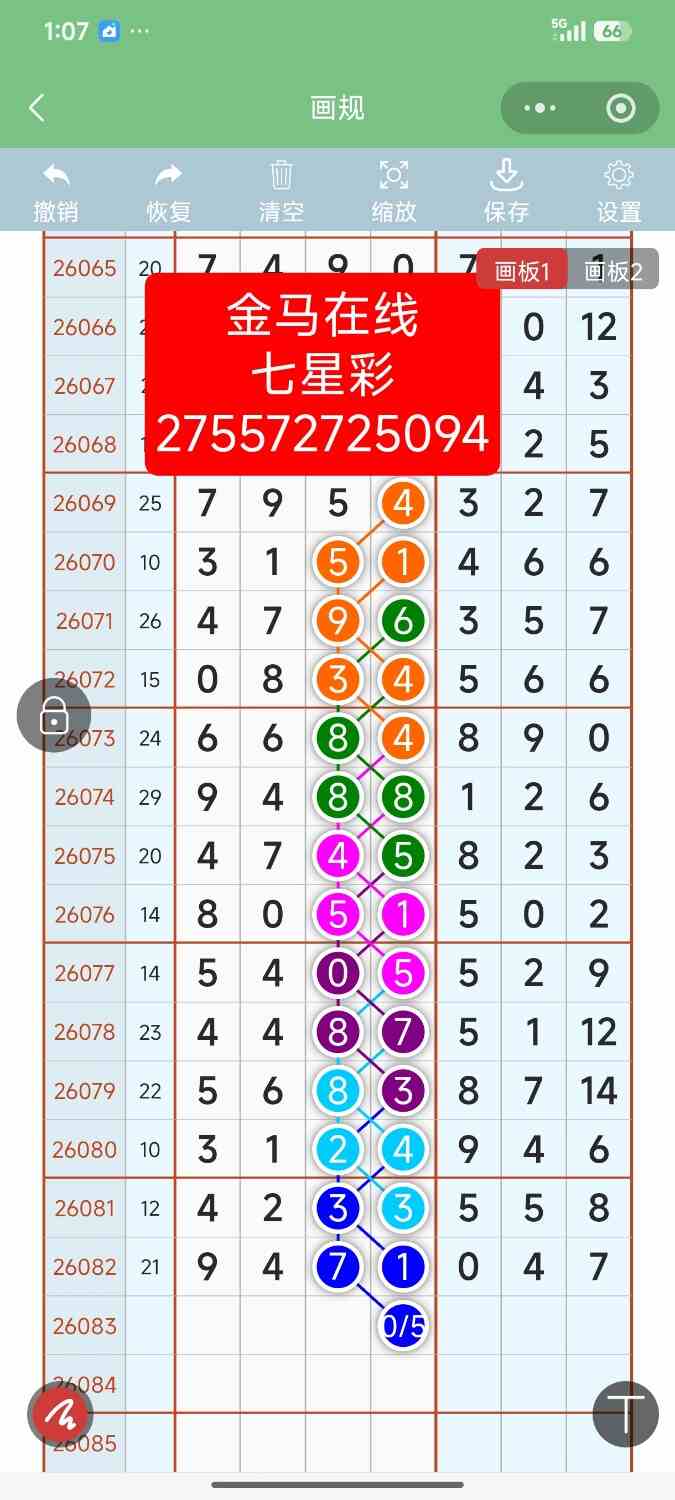Clear the drawing with 清空
This screenshot has width=675, height=1500.
281,192
